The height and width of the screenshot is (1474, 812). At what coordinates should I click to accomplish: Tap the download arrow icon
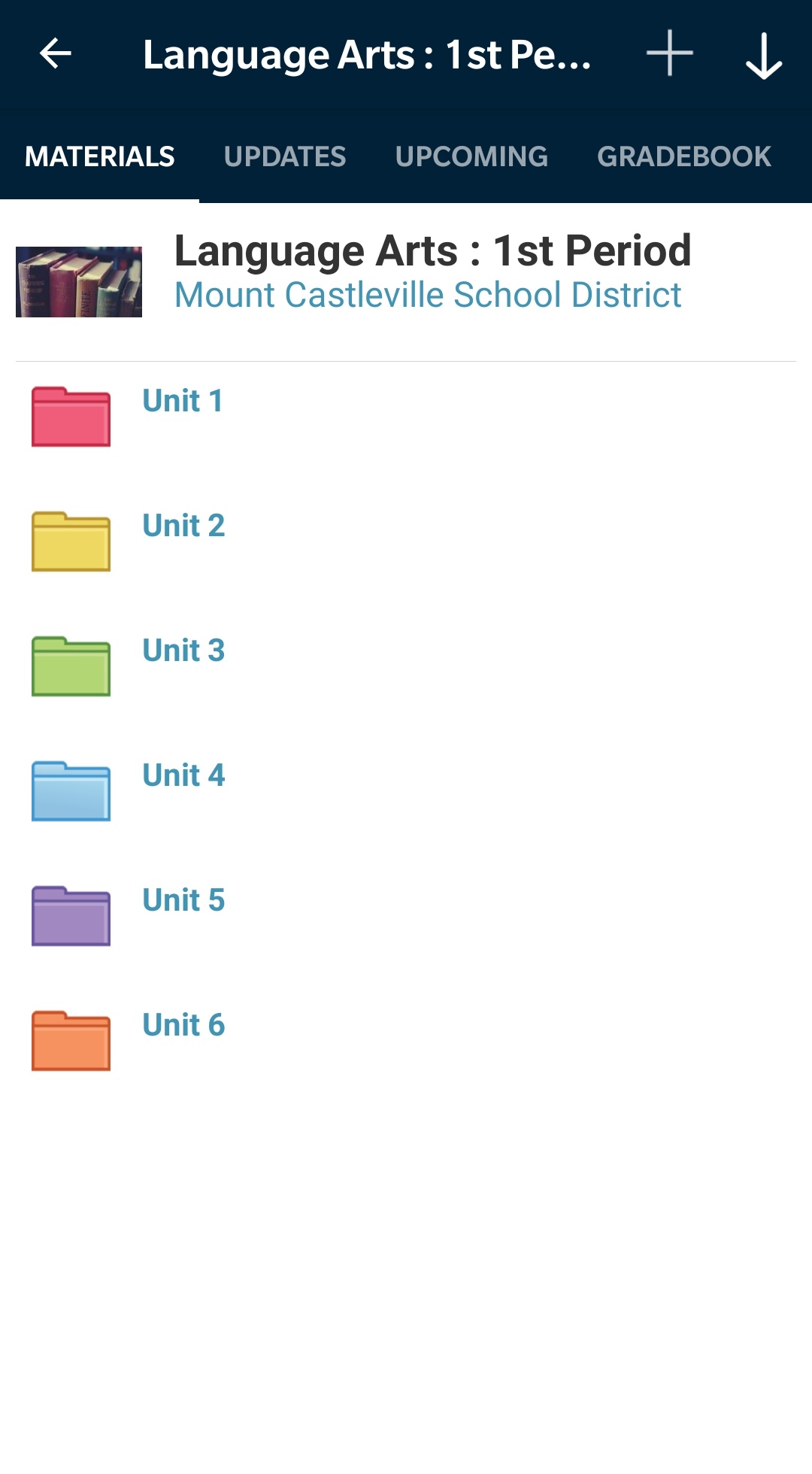click(764, 56)
